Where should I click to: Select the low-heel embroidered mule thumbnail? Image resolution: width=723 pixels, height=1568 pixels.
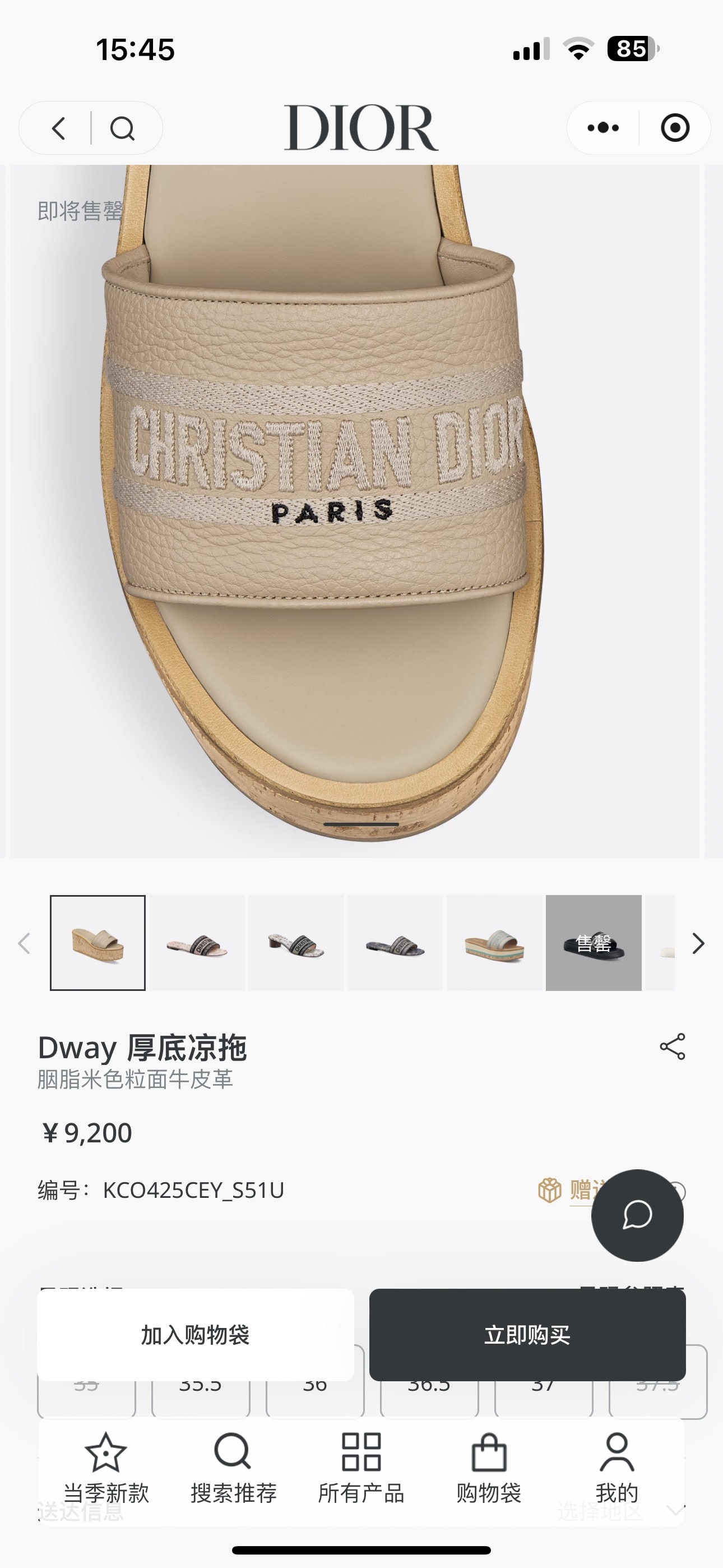click(x=296, y=943)
